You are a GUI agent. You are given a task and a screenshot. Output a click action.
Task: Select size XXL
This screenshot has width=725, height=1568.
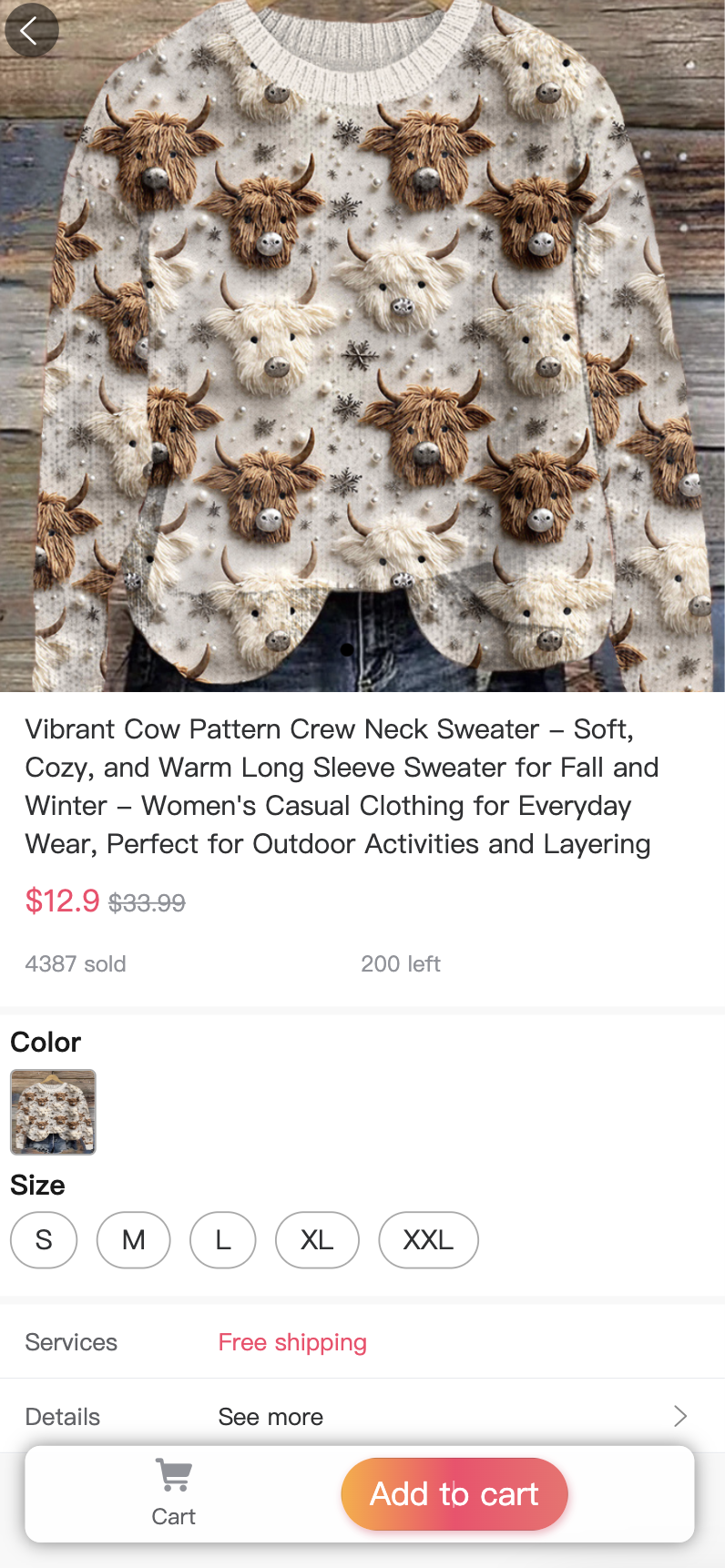click(428, 1240)
